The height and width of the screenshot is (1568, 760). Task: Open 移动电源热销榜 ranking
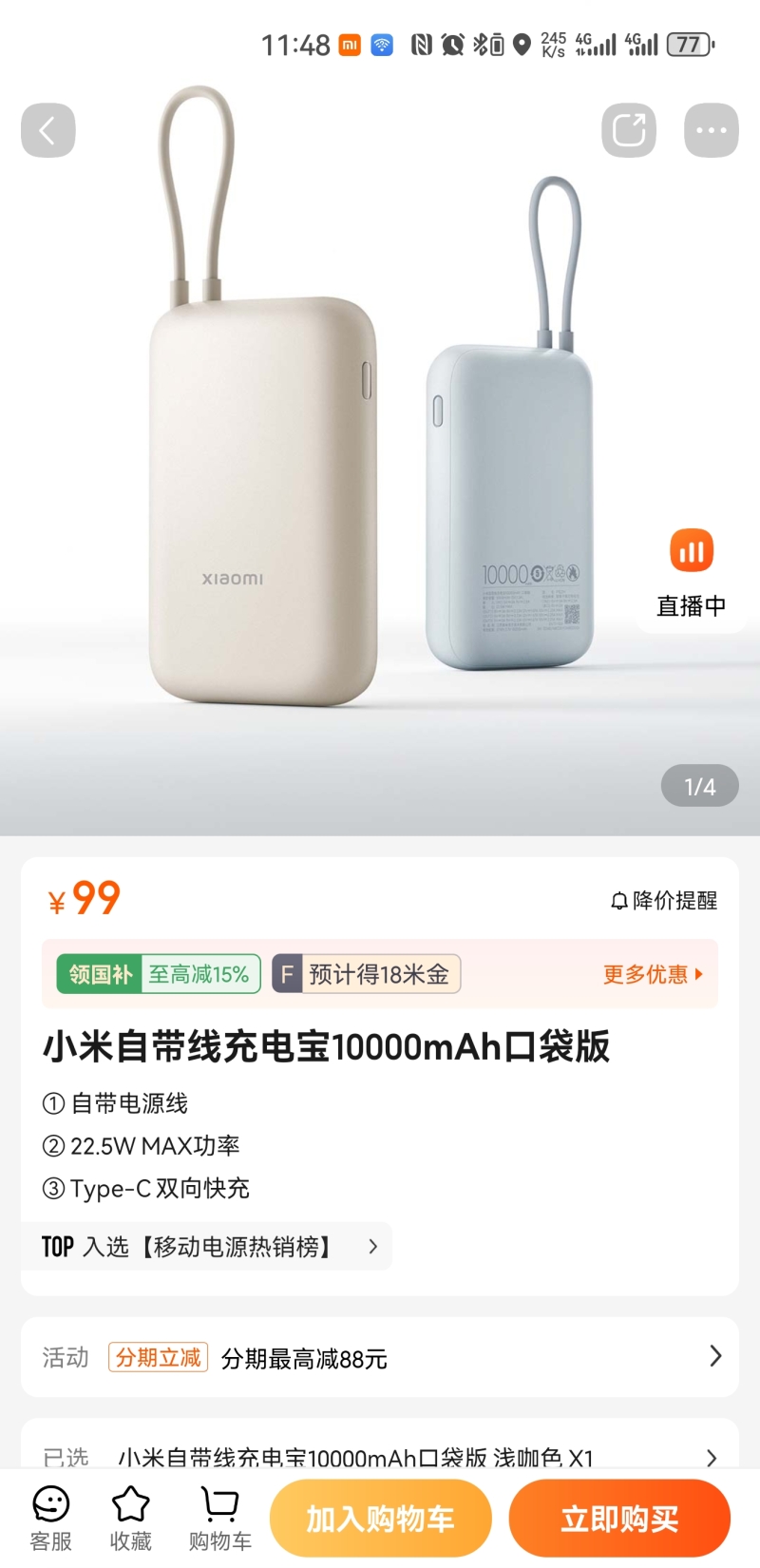pyautogui.click(x=209, y=1247)
